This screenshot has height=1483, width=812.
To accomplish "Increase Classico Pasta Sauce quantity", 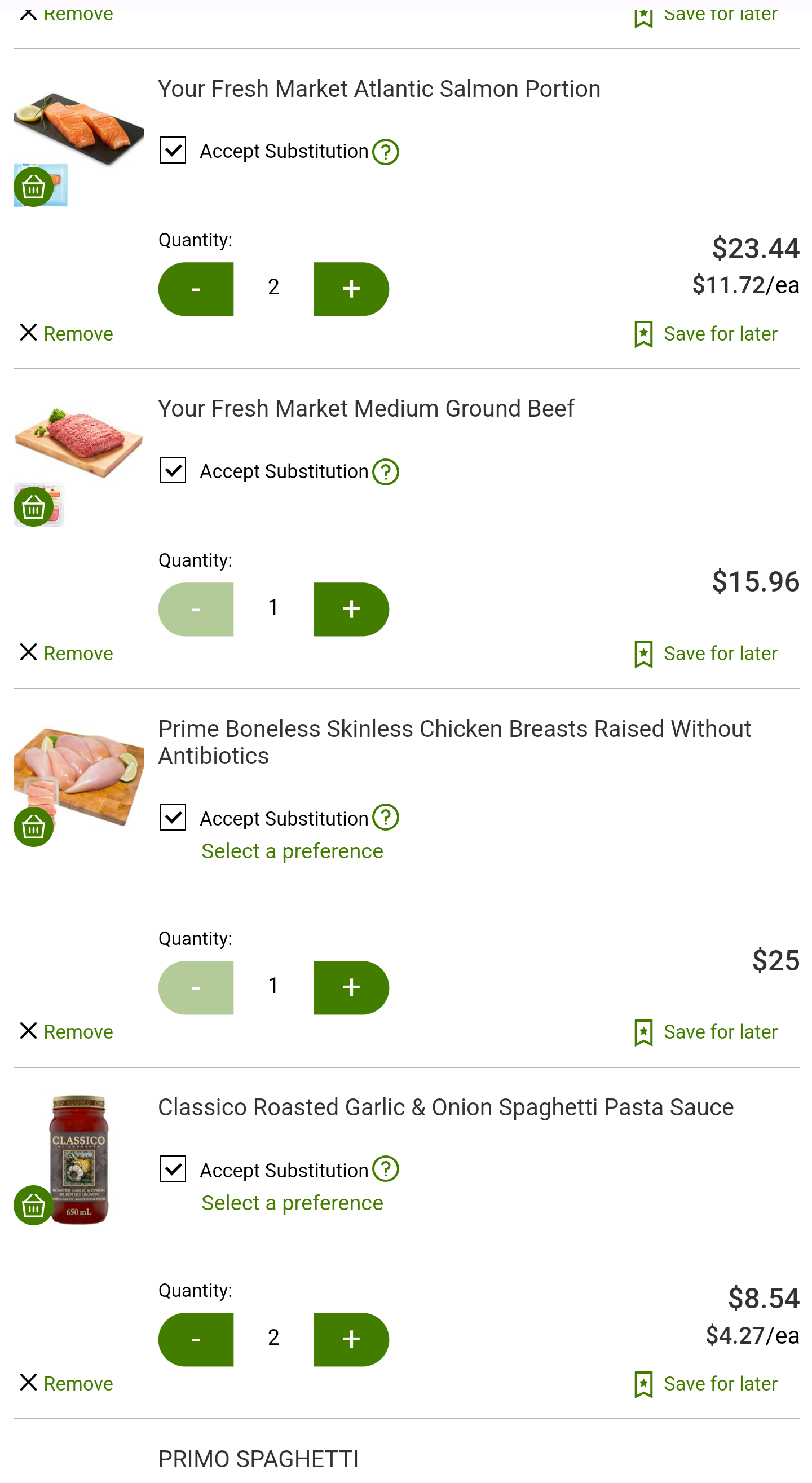I will [x=351, y=1339].
